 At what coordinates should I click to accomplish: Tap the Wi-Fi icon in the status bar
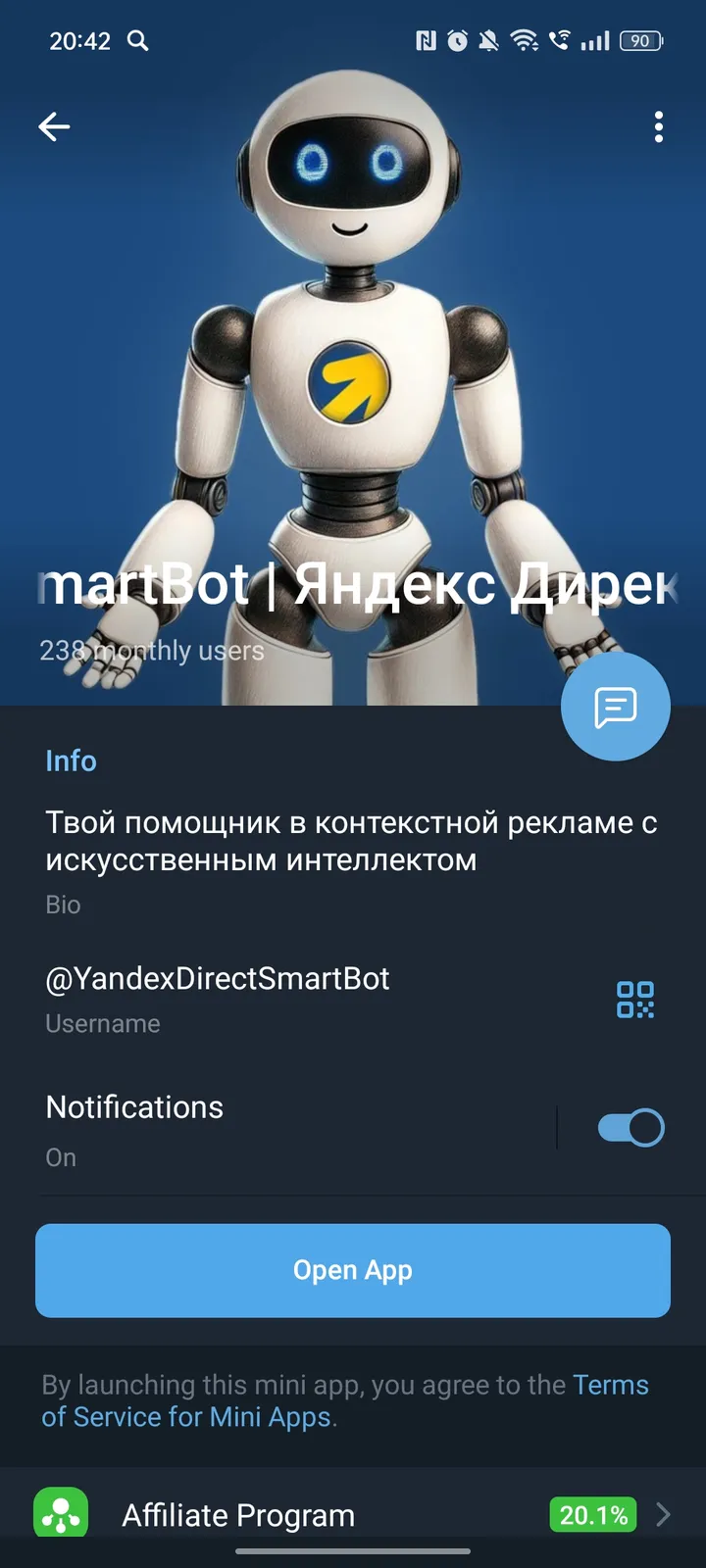tap(523, 41)
